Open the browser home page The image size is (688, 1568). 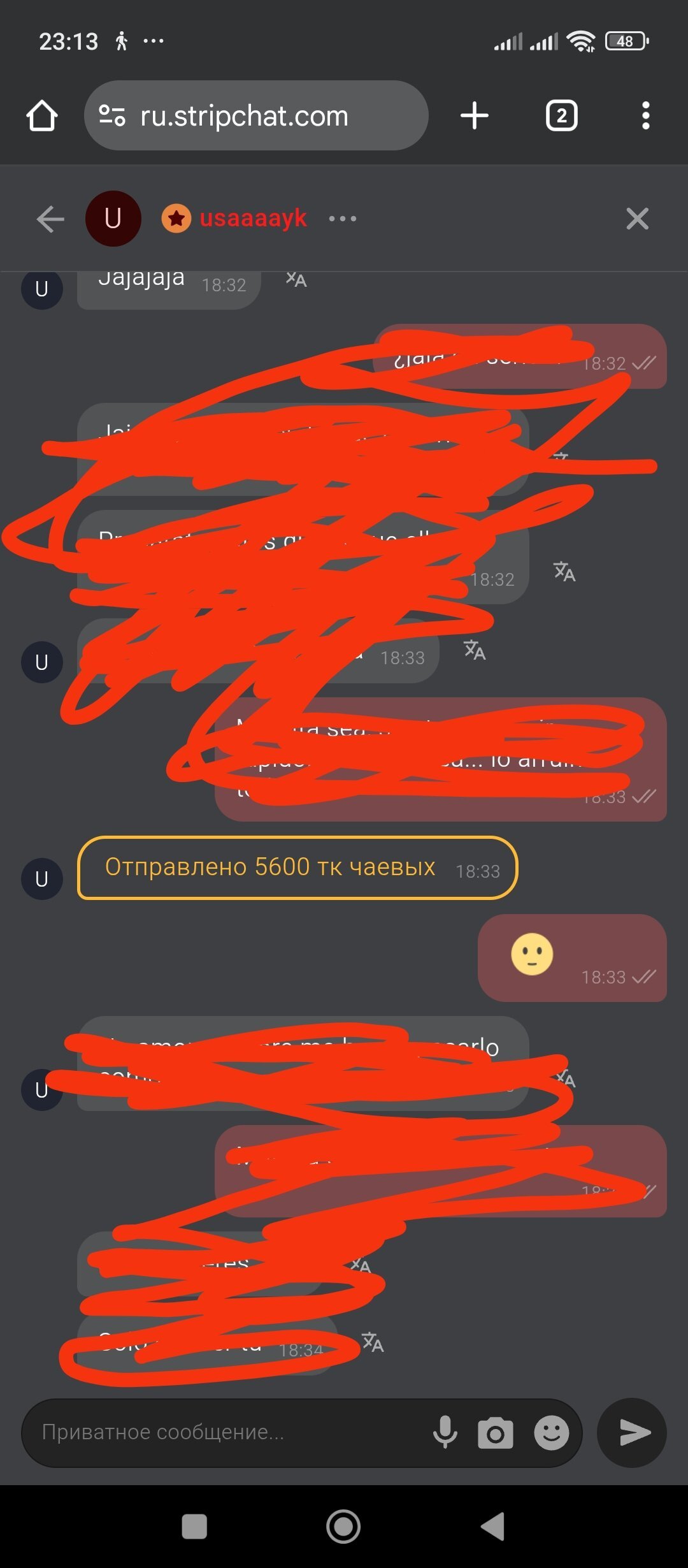click(x=42, y=116)
